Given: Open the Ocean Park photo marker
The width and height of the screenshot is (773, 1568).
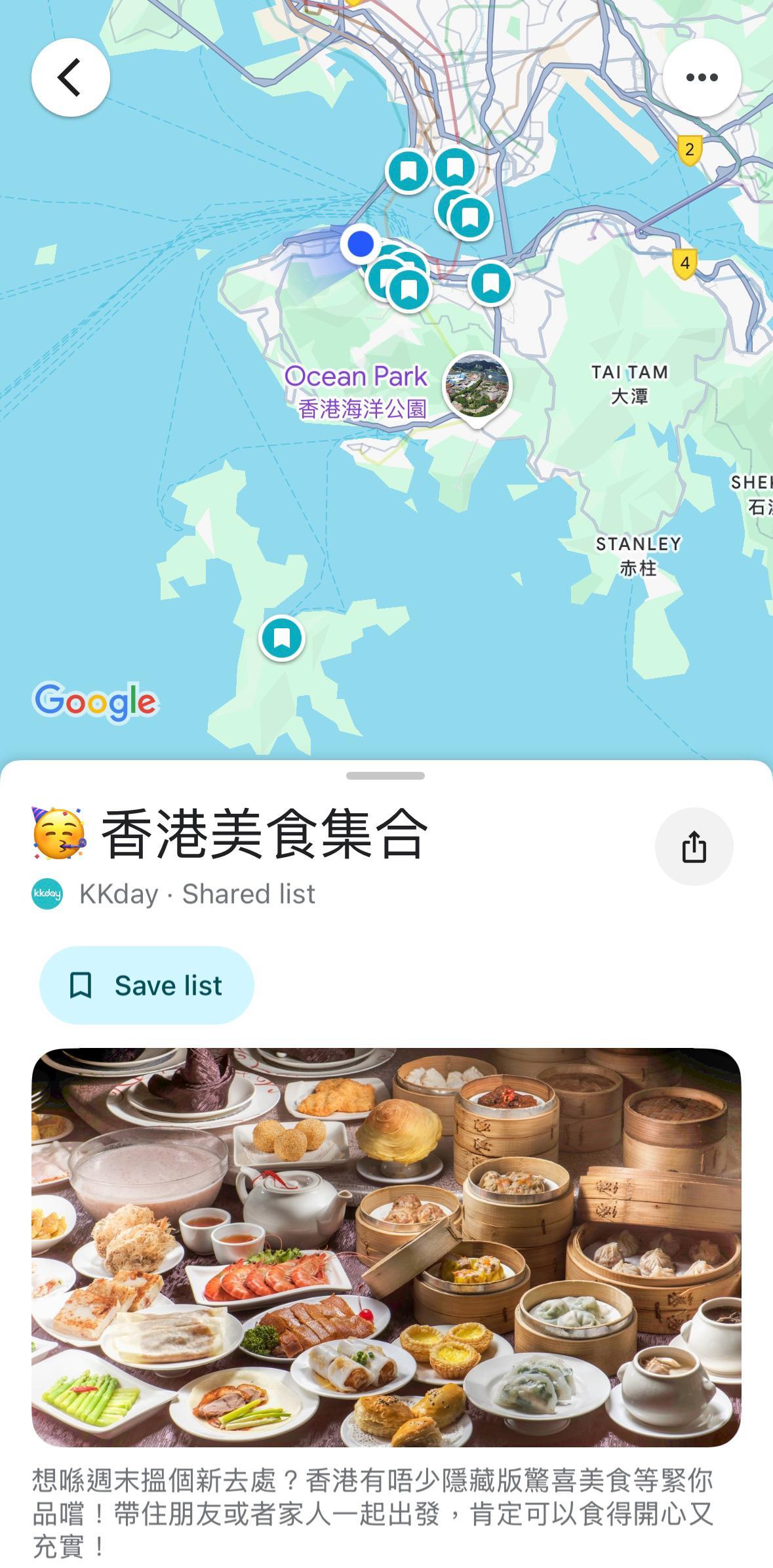Looking at the screenshot, I should pos(477,385).
